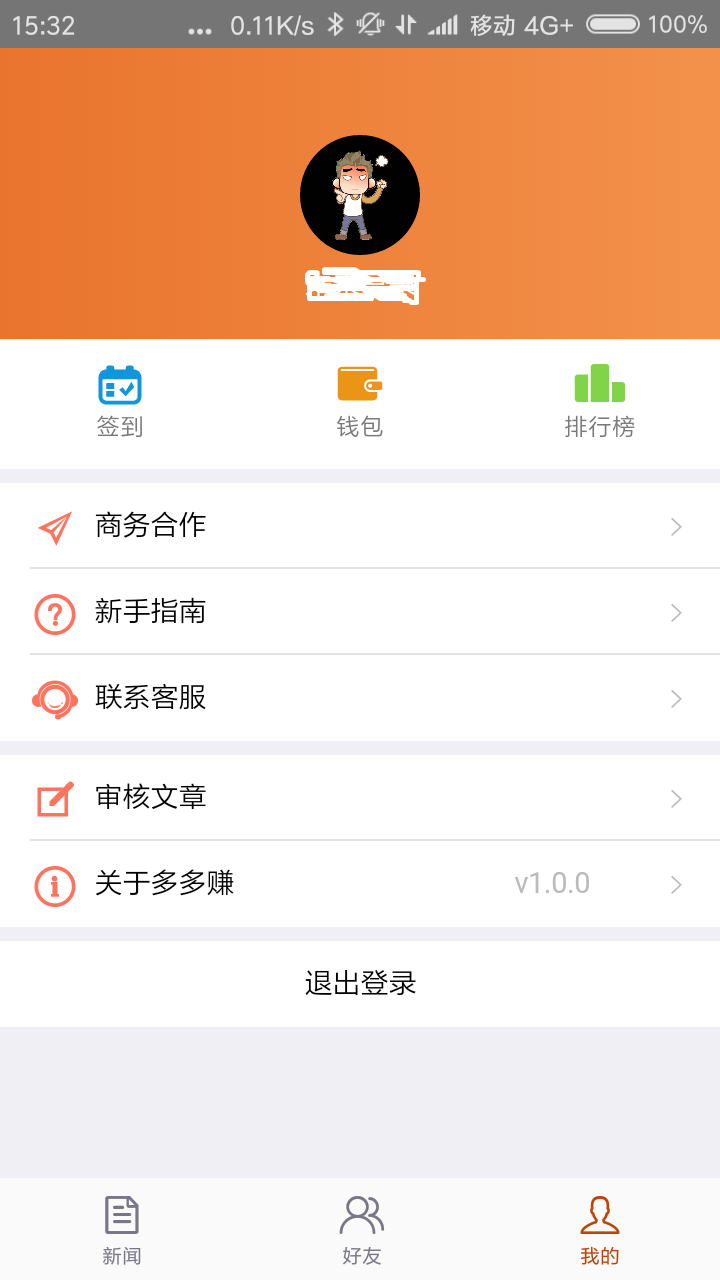This screenshot has width=720, height=1280.
Task: Open 审核文章 article review
Action: (x=360, y=798)
